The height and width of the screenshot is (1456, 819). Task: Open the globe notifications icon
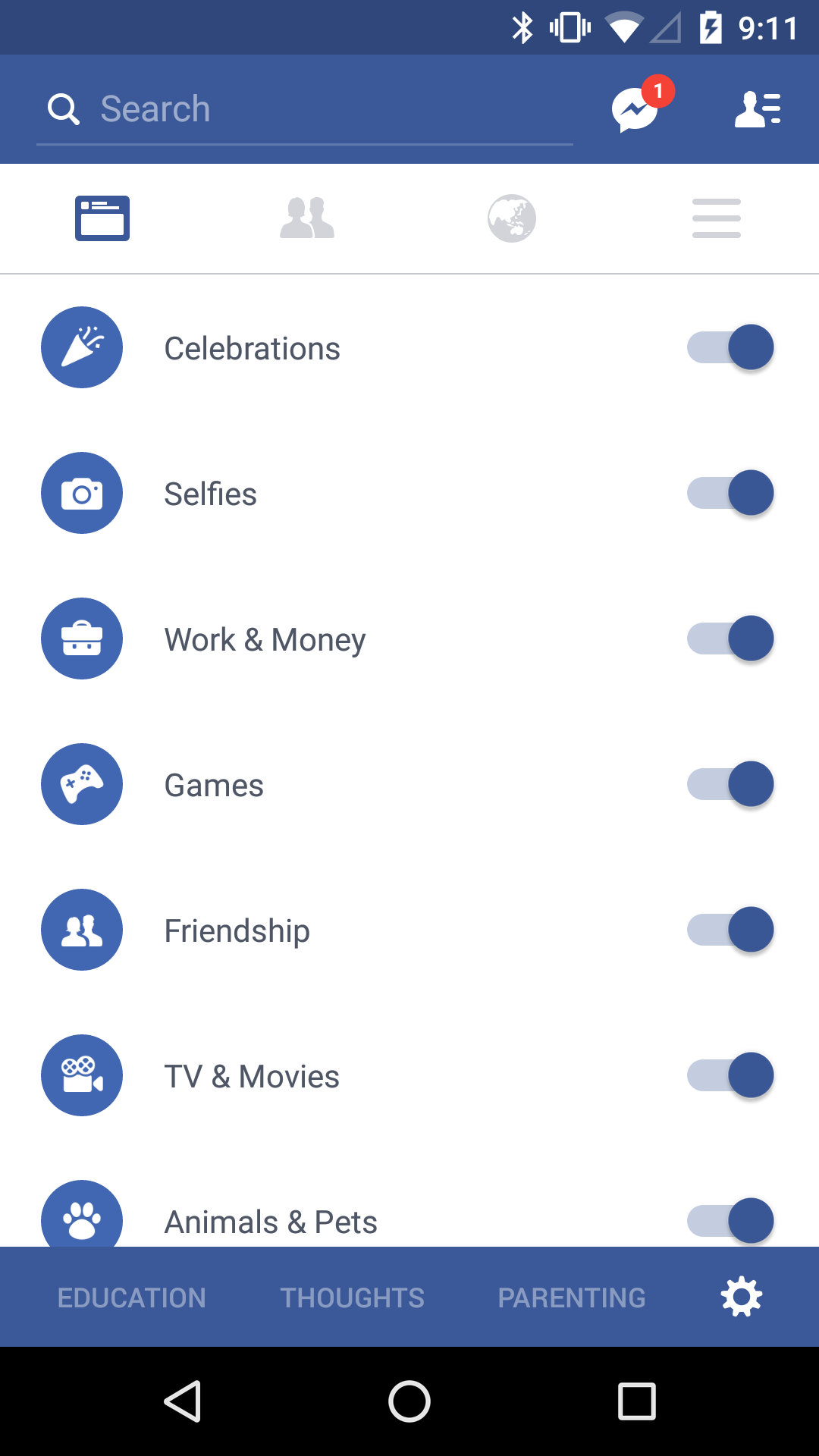click(x=512, y=218)
